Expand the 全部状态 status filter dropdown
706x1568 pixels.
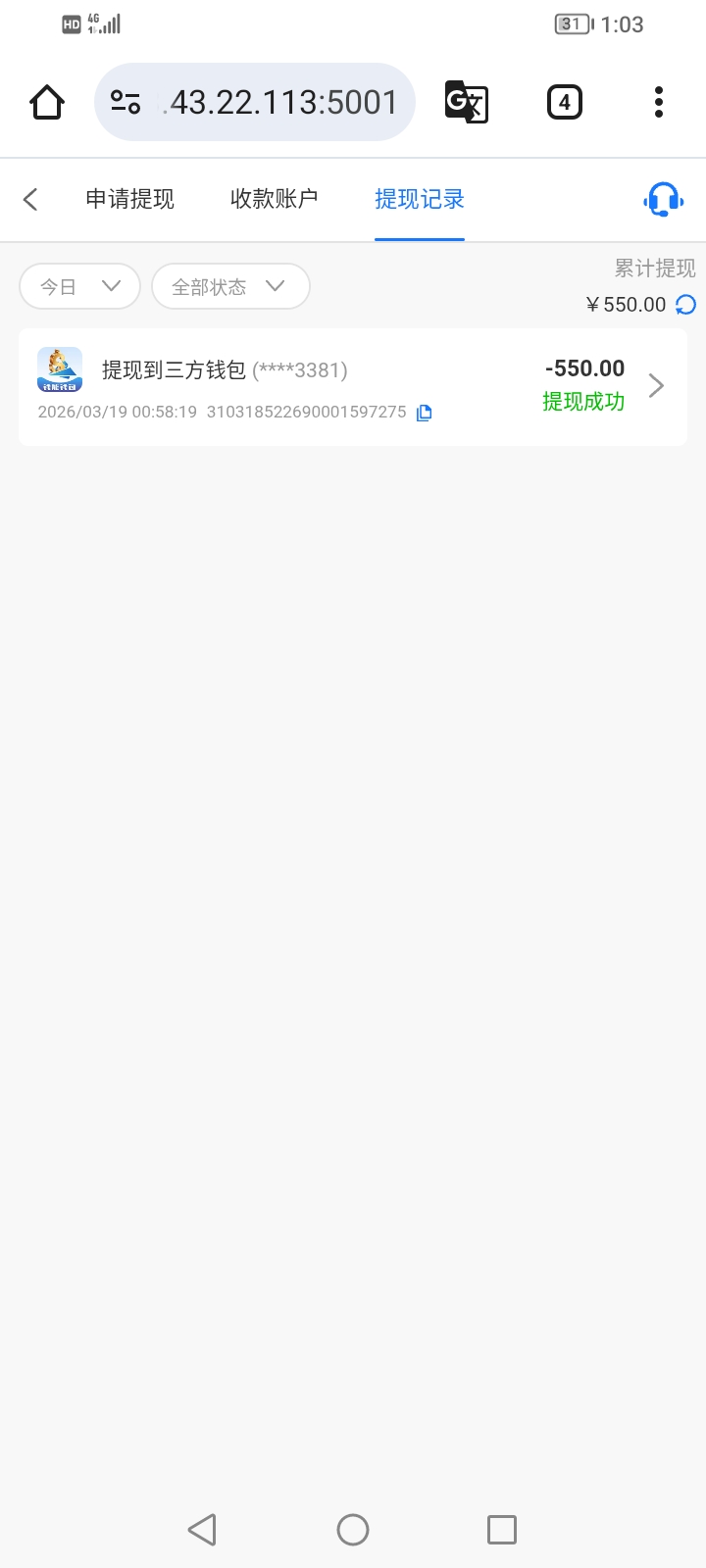(230, 286)
